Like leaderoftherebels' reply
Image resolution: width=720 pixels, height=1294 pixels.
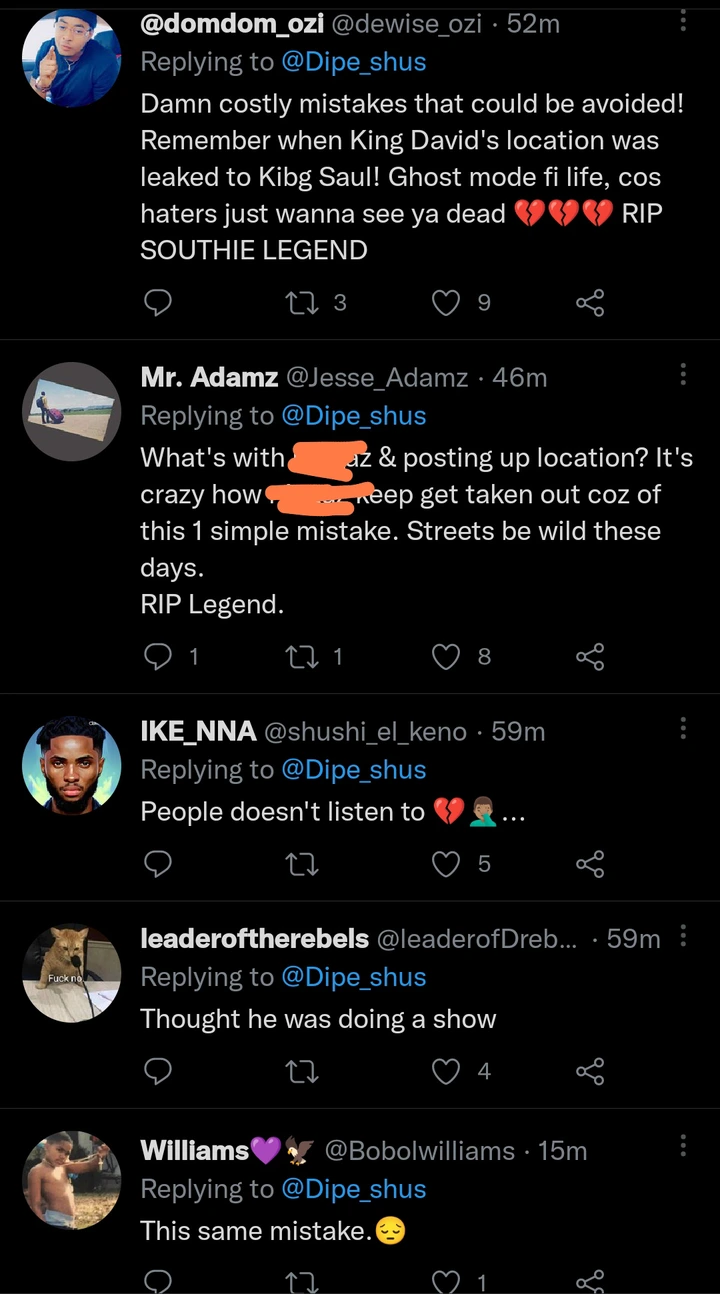(x=446, y=1071)
